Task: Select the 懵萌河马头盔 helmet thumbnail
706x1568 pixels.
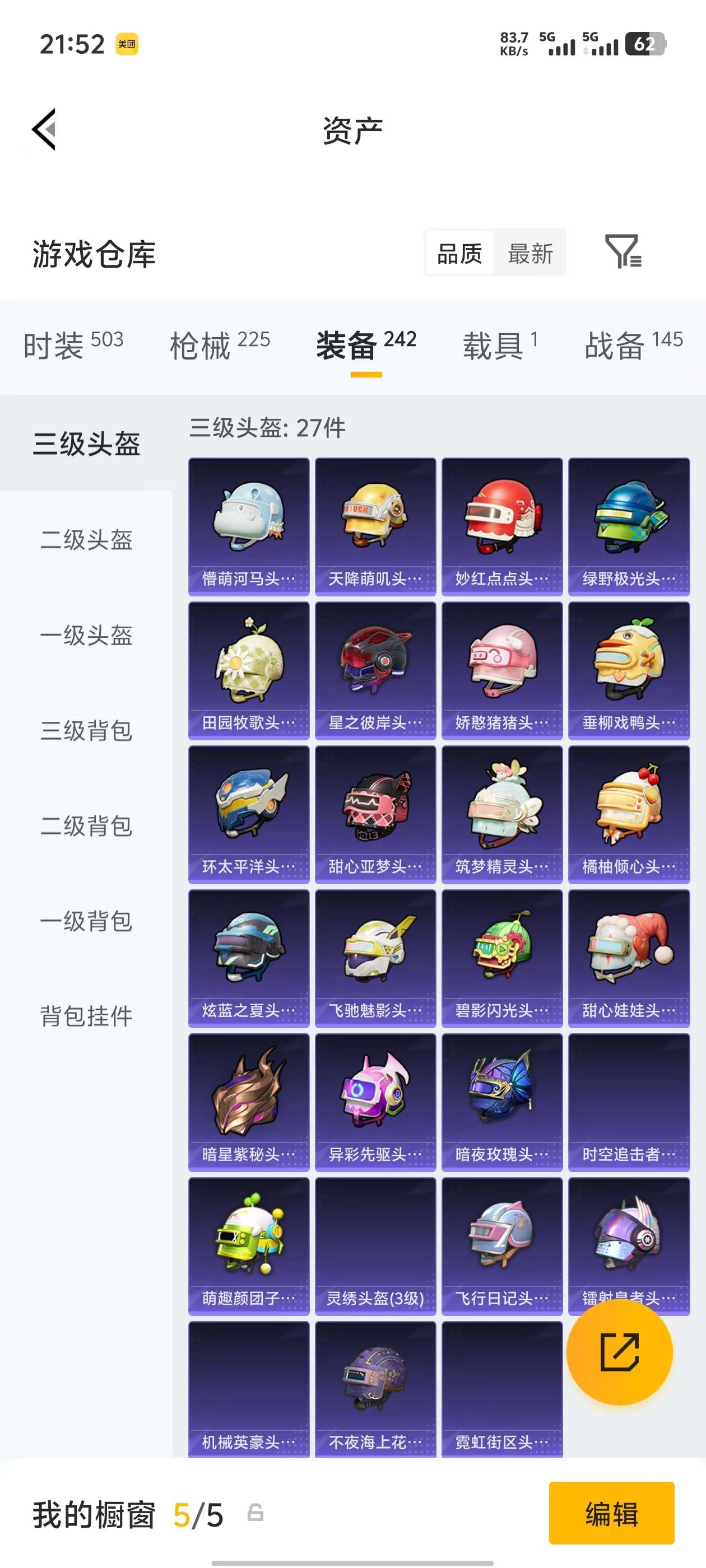Action: point(249,525)
